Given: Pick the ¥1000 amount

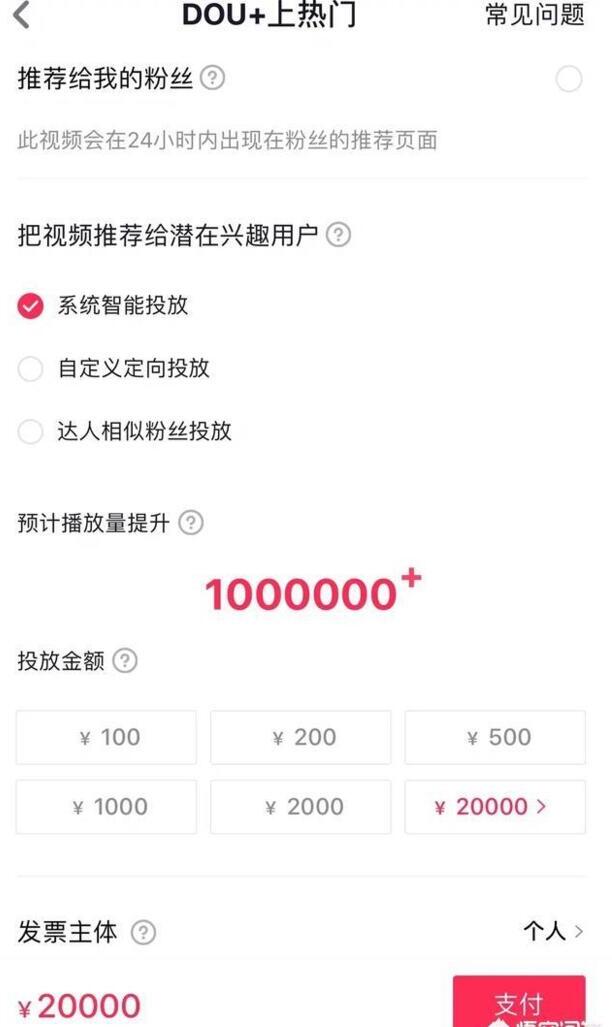Looking at the screenshot, I should (x=106, y=807).
